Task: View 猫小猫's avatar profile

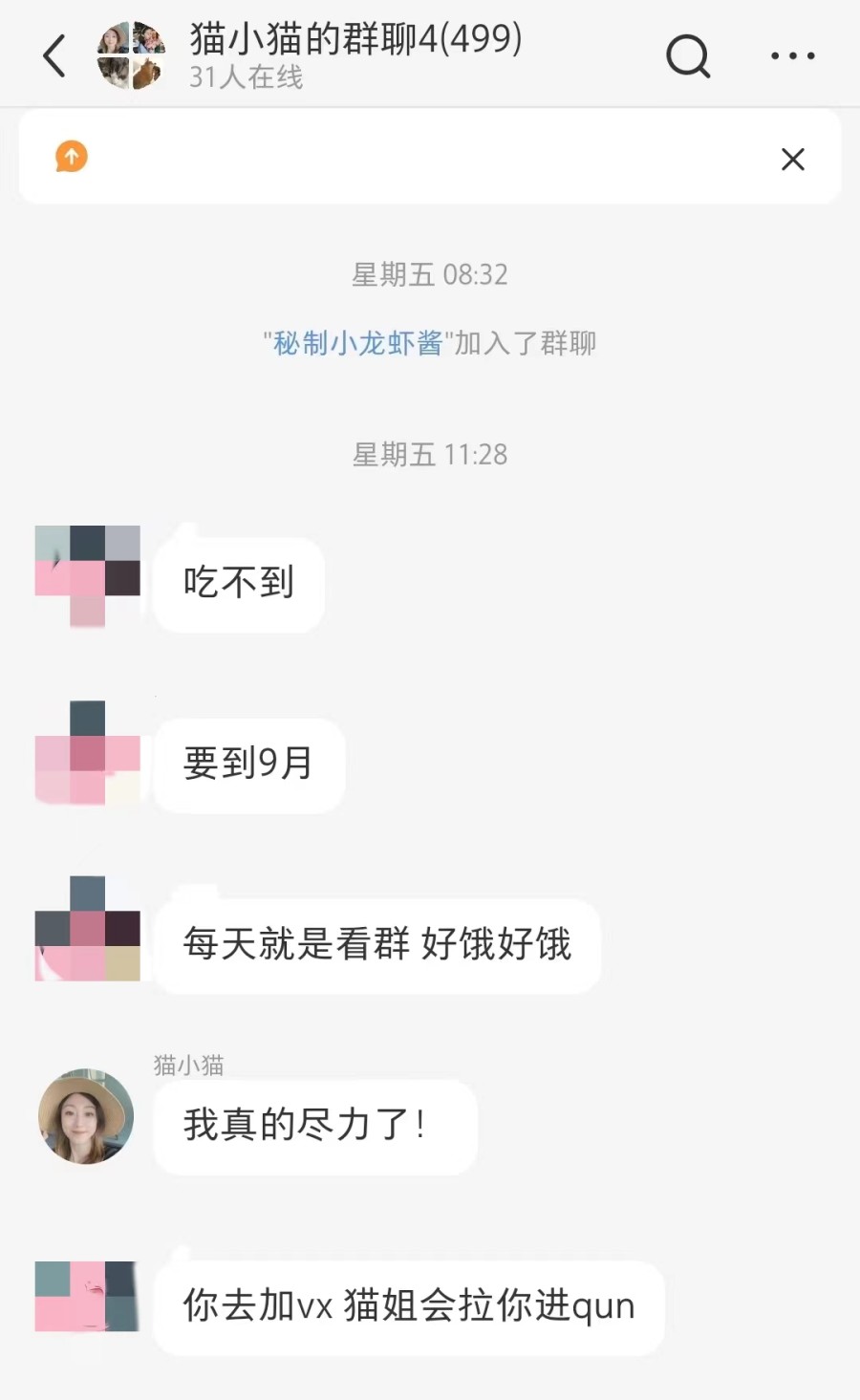Action: point(86,1116)
